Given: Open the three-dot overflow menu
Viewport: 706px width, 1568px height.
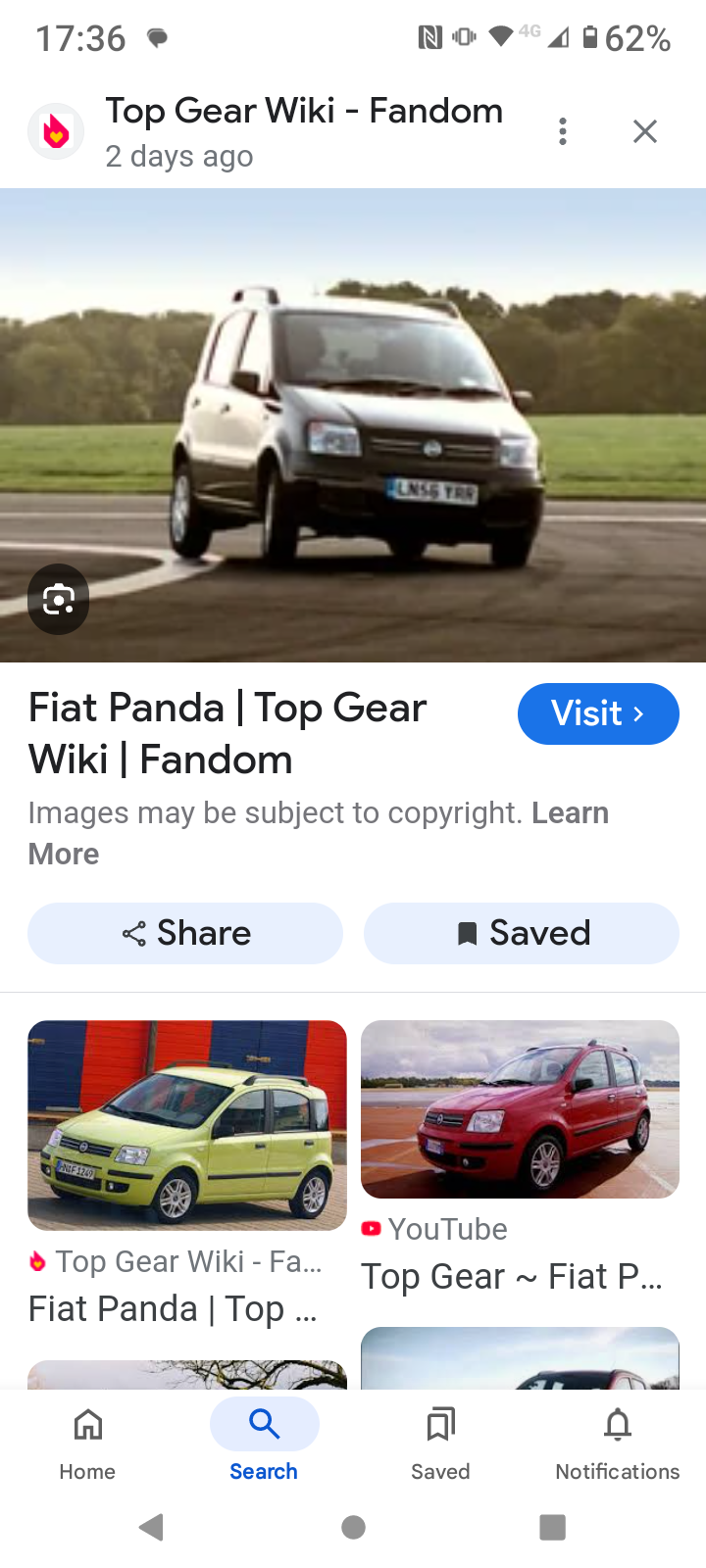Looking at the screenshot, I should (563, 131).
